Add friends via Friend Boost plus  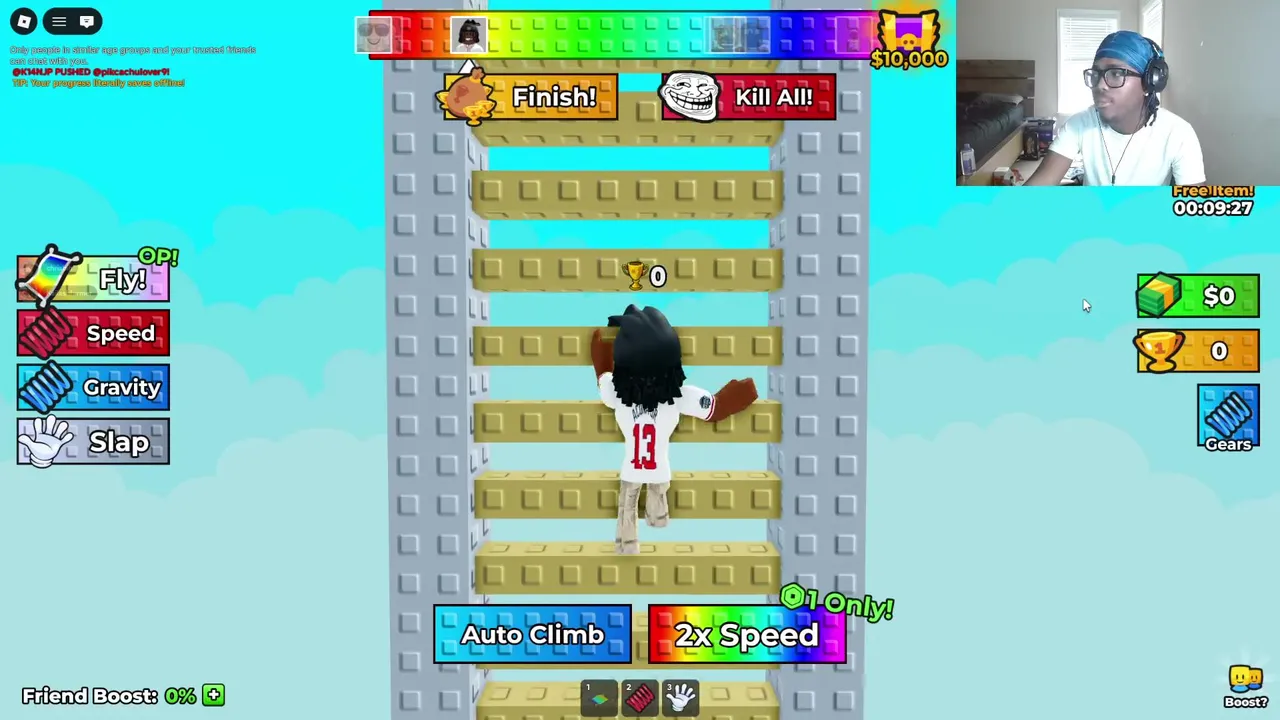(213, 695)
